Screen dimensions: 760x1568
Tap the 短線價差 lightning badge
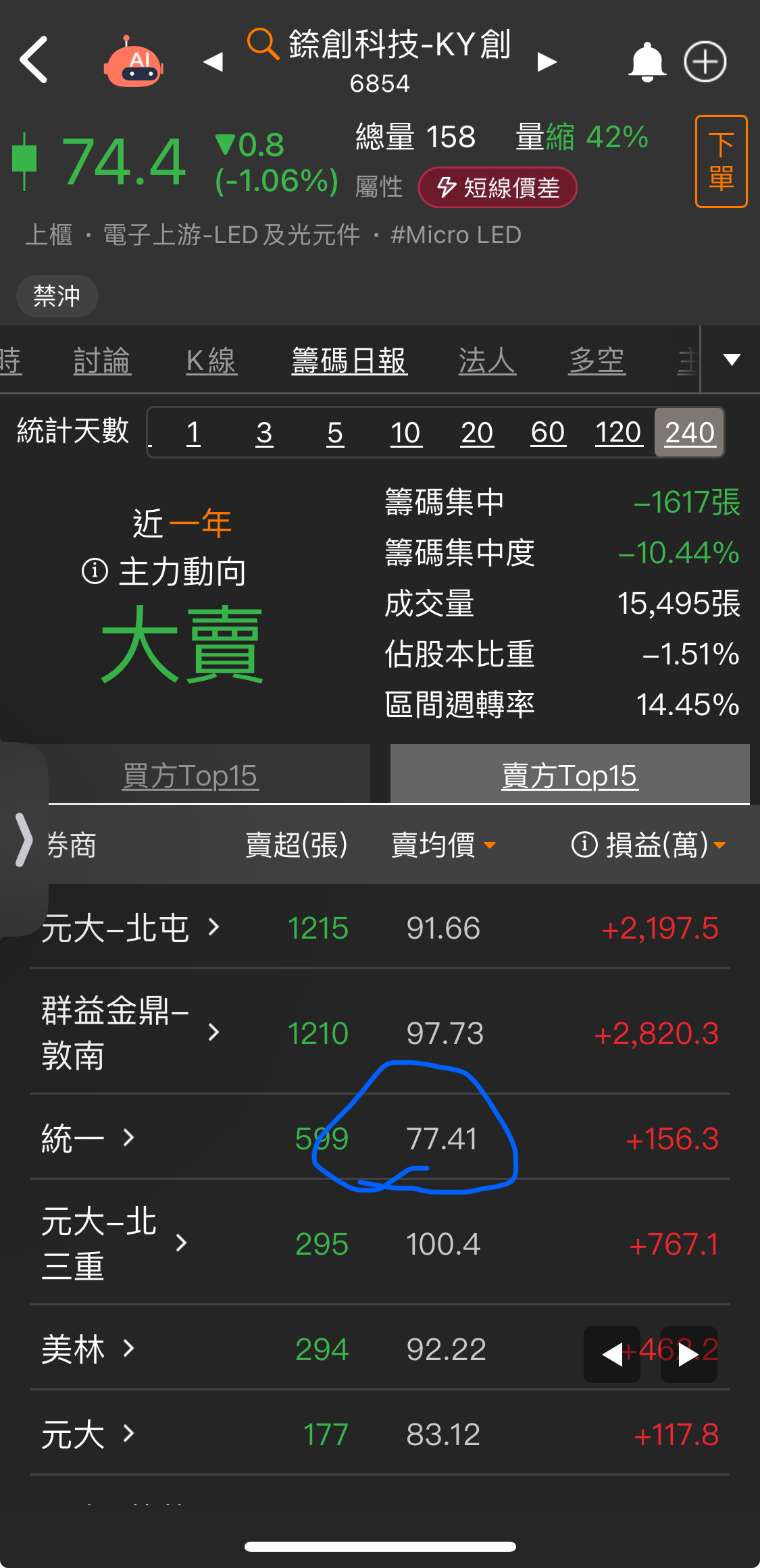(x=497, y=187)
